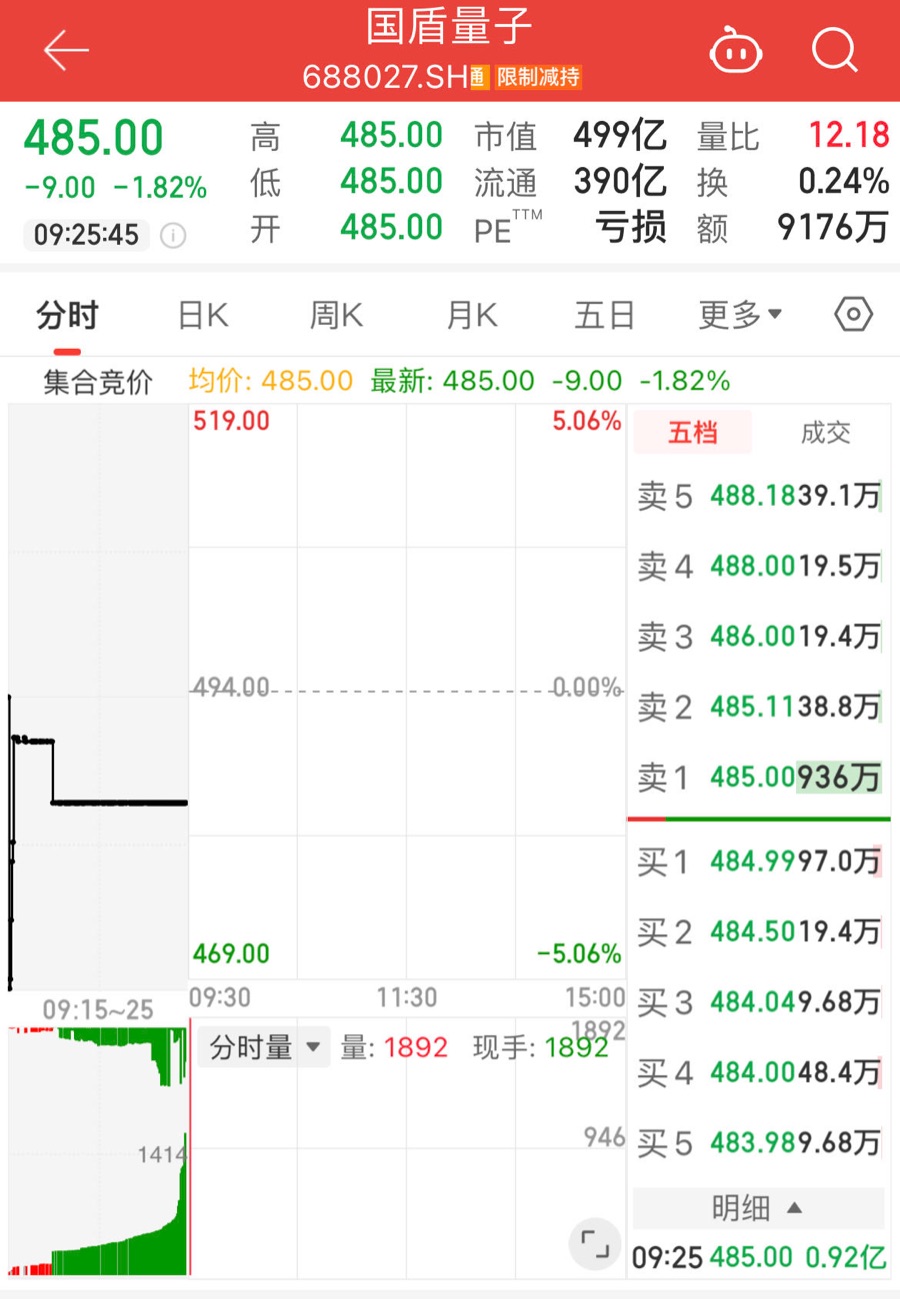Open chart settings hexagon icon
Screen dimensions: 900x1299
pyautogui.click(x=853, y=315)
